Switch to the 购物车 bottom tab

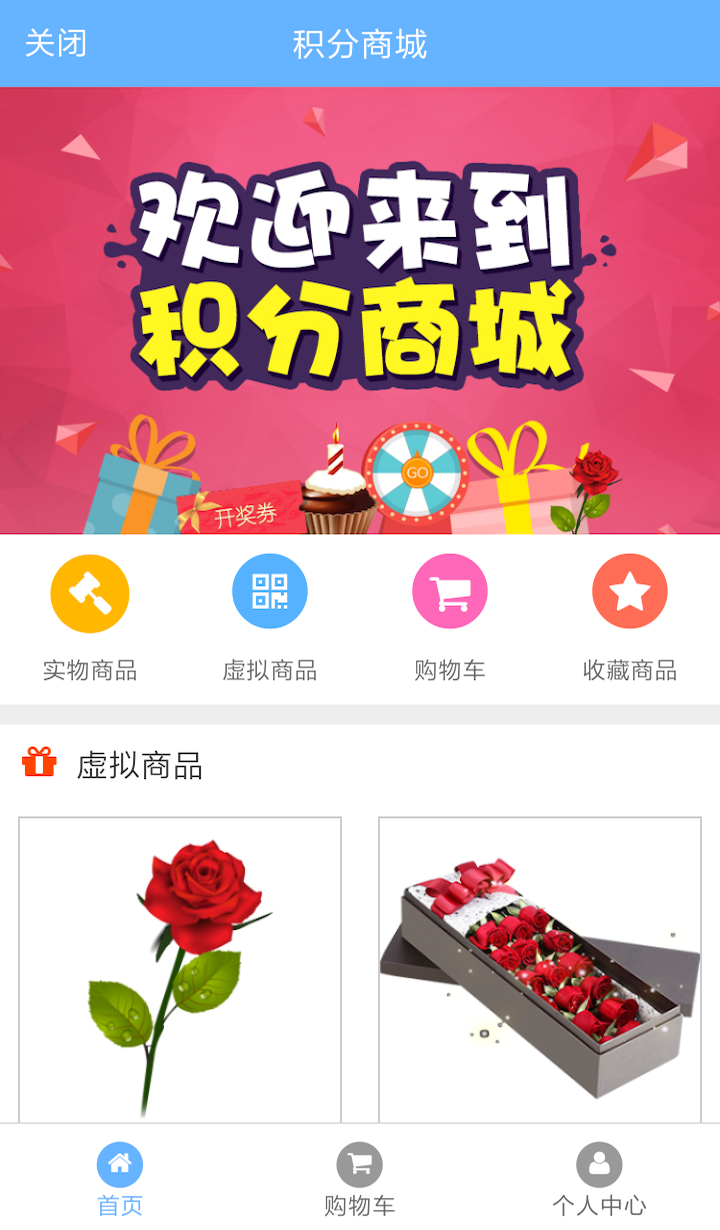[360, 1180]
